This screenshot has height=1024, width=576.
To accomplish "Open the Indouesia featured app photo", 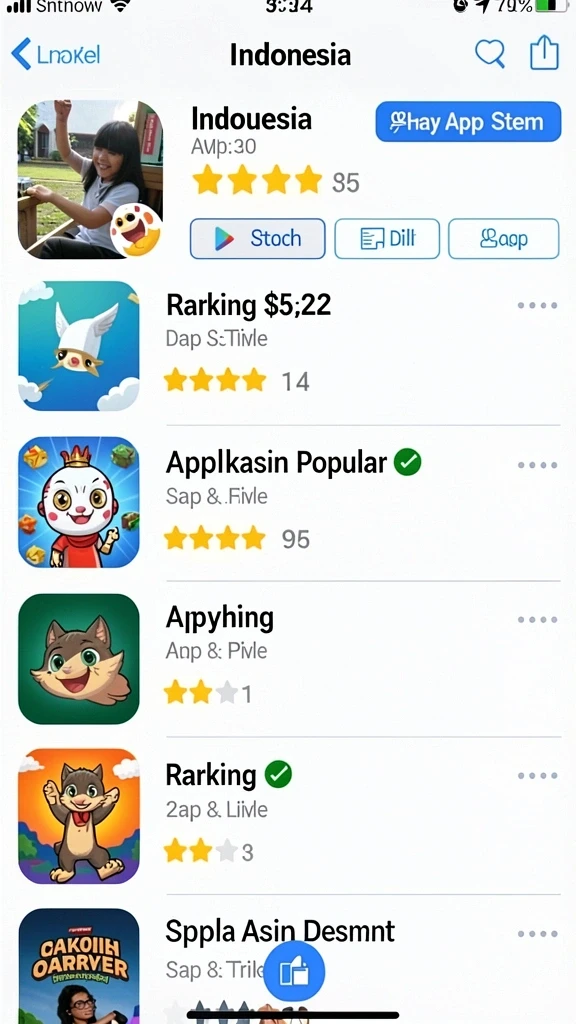I will click(90, 180).
